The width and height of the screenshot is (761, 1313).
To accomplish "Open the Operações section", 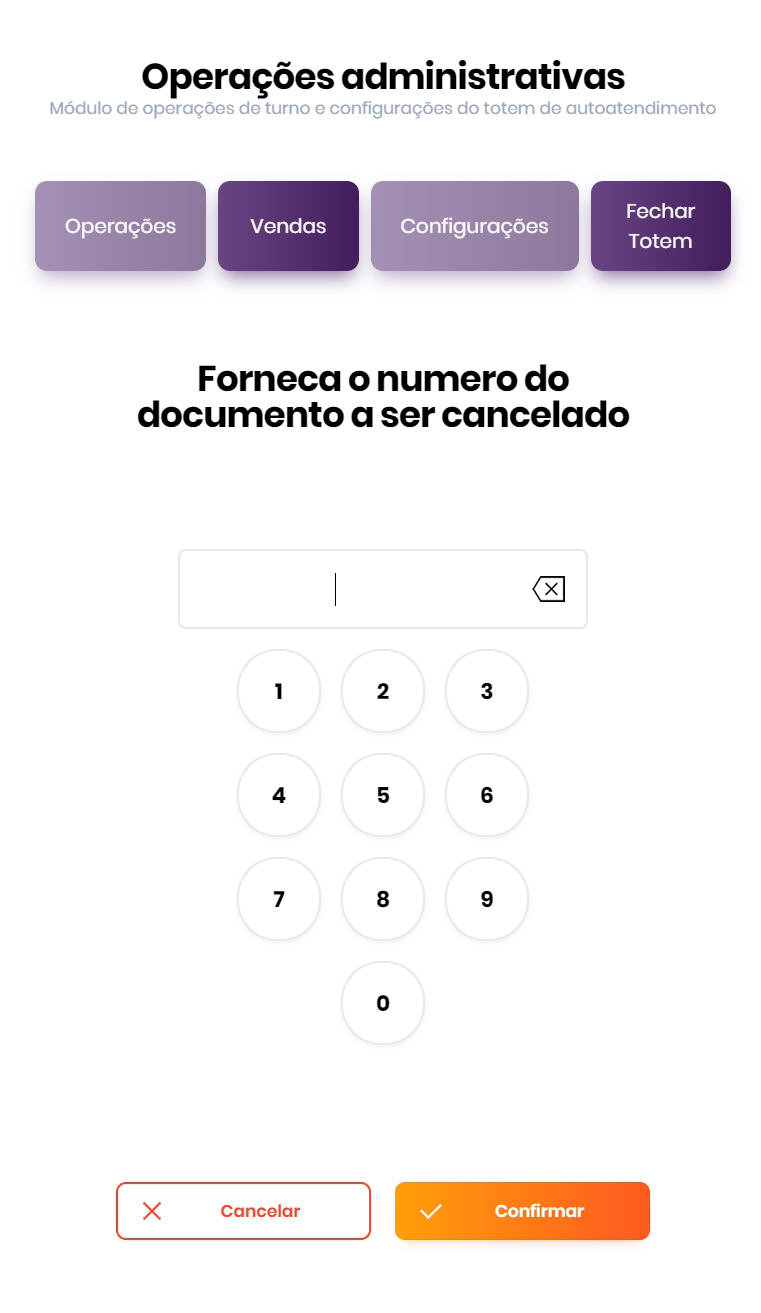I will coord(120,226).
